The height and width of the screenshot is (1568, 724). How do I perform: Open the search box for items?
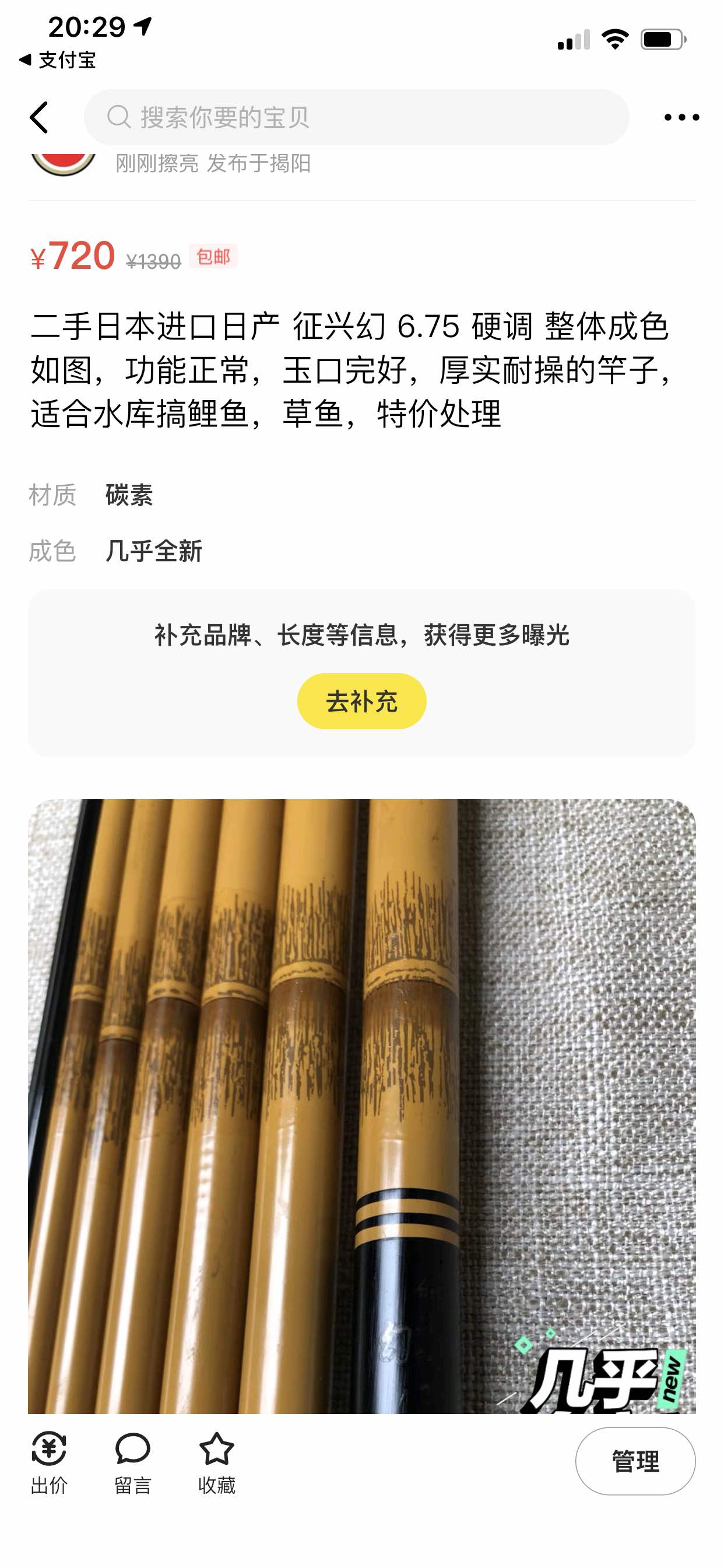pos(357,117)
